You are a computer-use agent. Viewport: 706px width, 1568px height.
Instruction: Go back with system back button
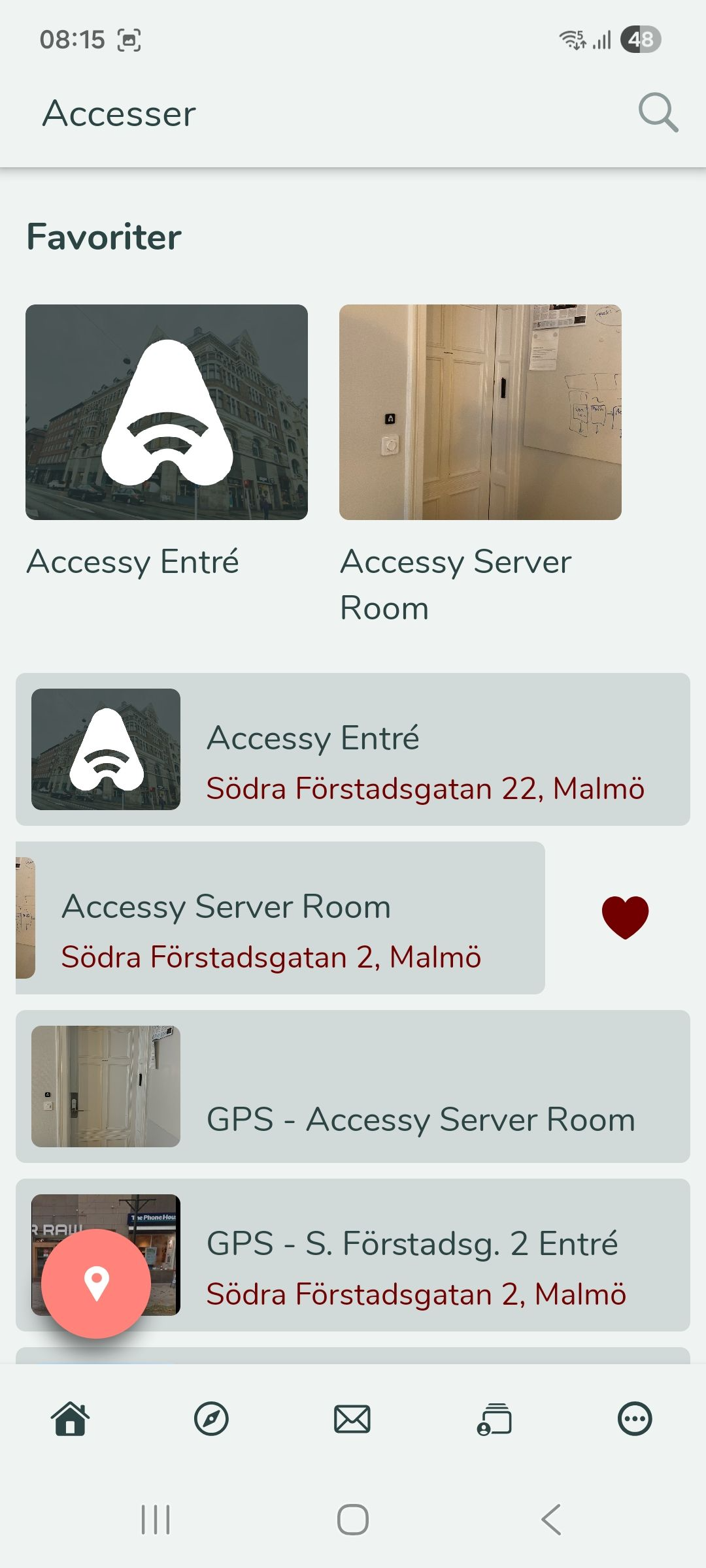551,1520
